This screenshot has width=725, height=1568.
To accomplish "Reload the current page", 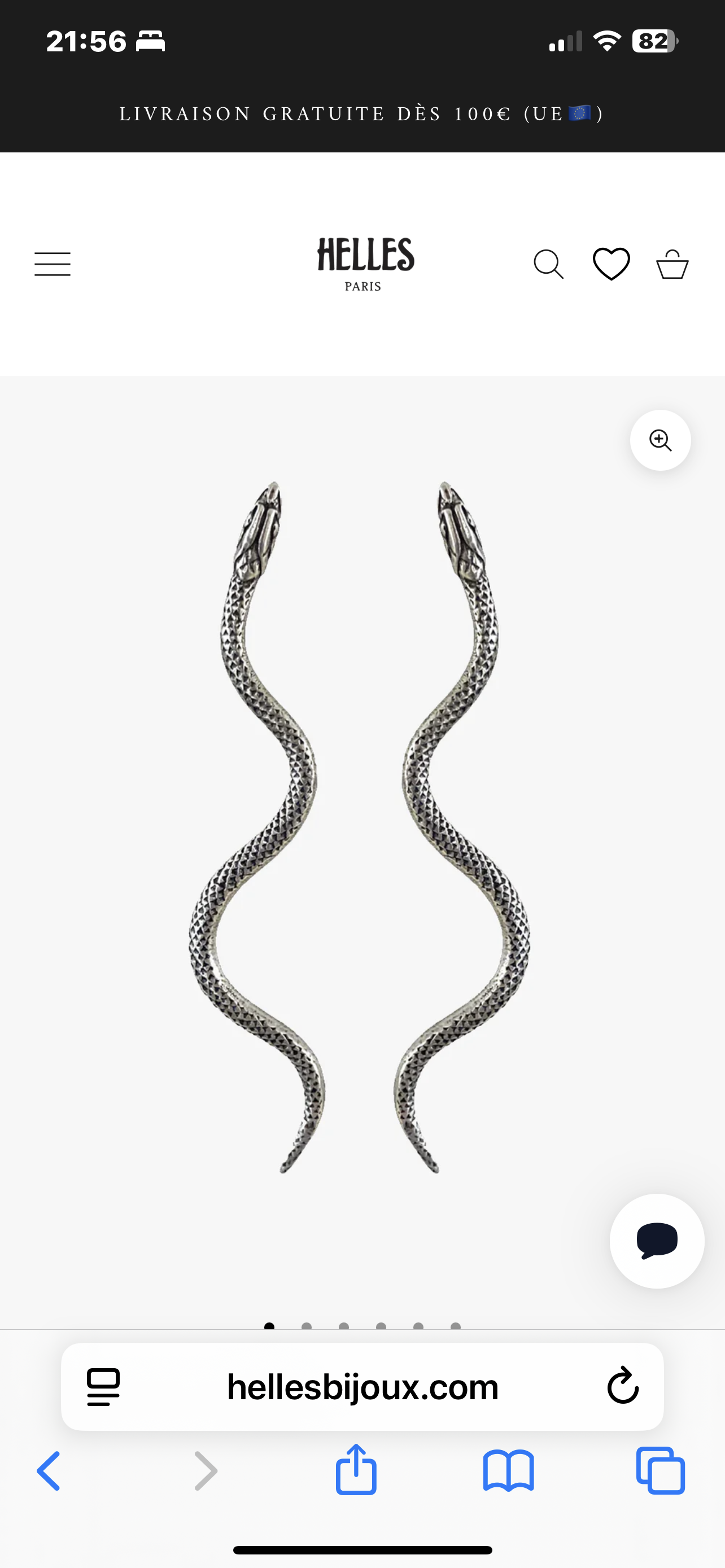I will [623, 1386].
